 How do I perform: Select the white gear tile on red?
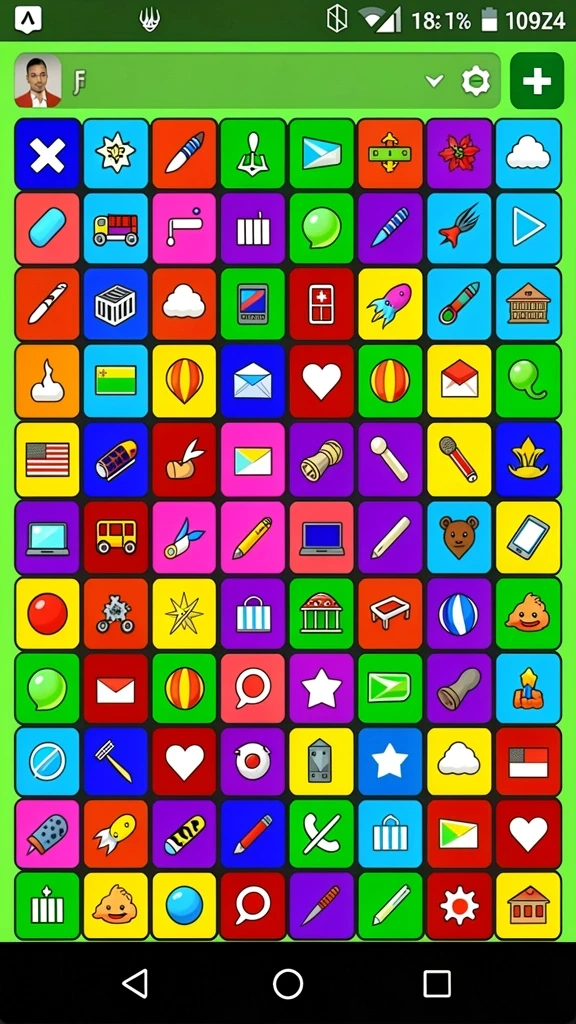(x=459, y=906)
